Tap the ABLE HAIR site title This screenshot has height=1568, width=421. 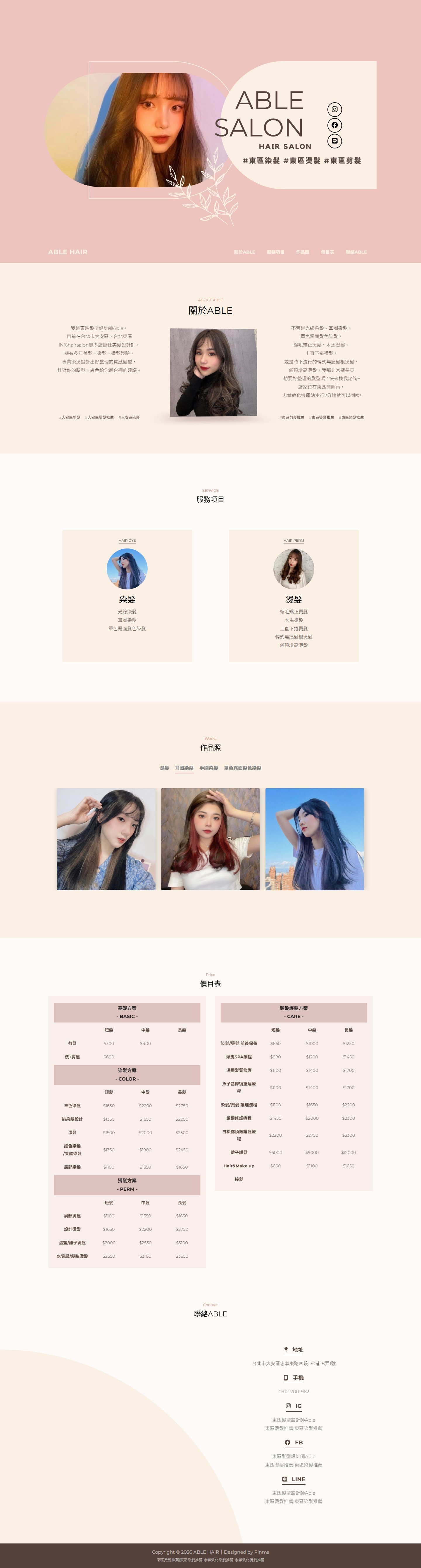click(68, 252)
